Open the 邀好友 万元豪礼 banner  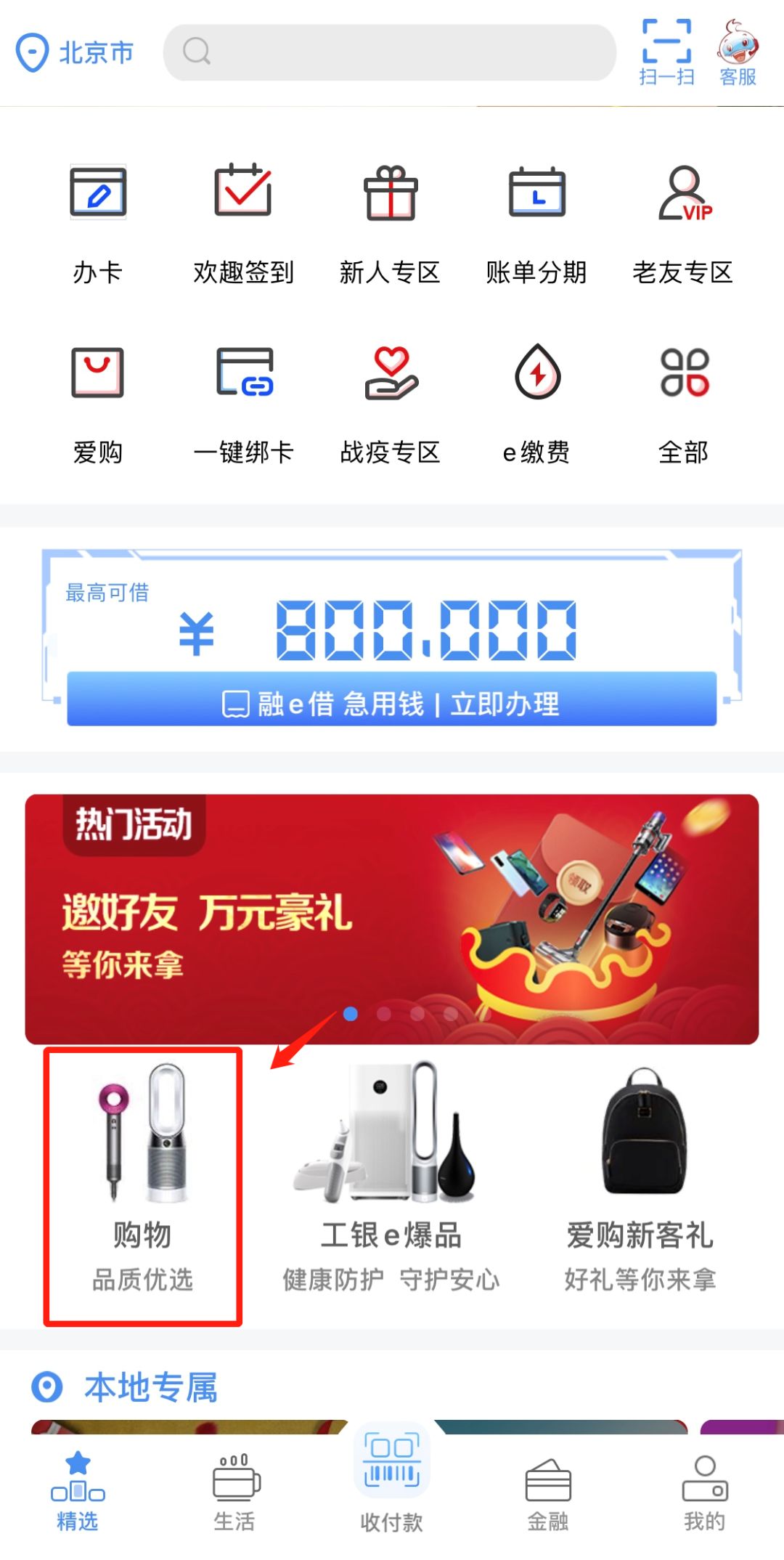[x=392, y=919]
